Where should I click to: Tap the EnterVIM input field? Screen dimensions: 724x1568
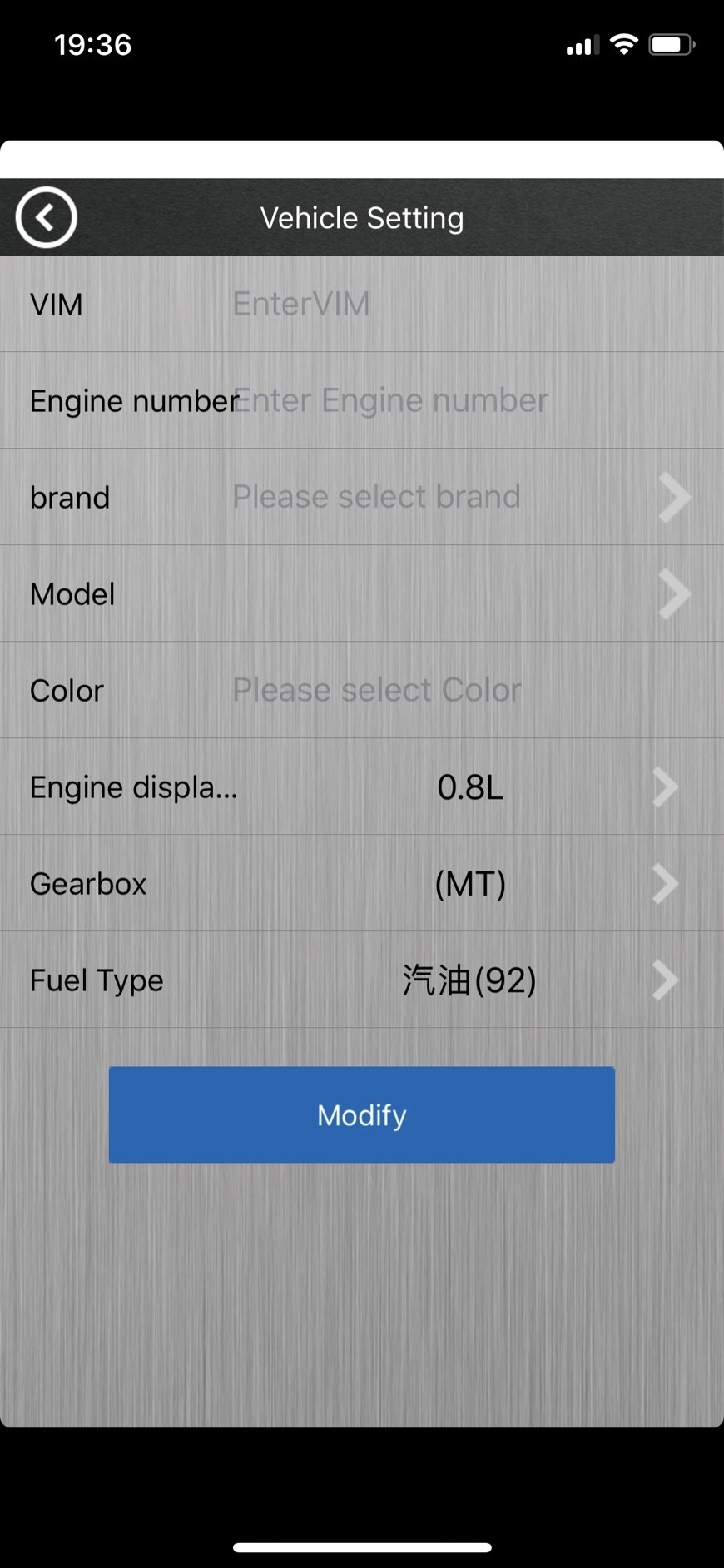pyautogui.click(x=466, y=304)
